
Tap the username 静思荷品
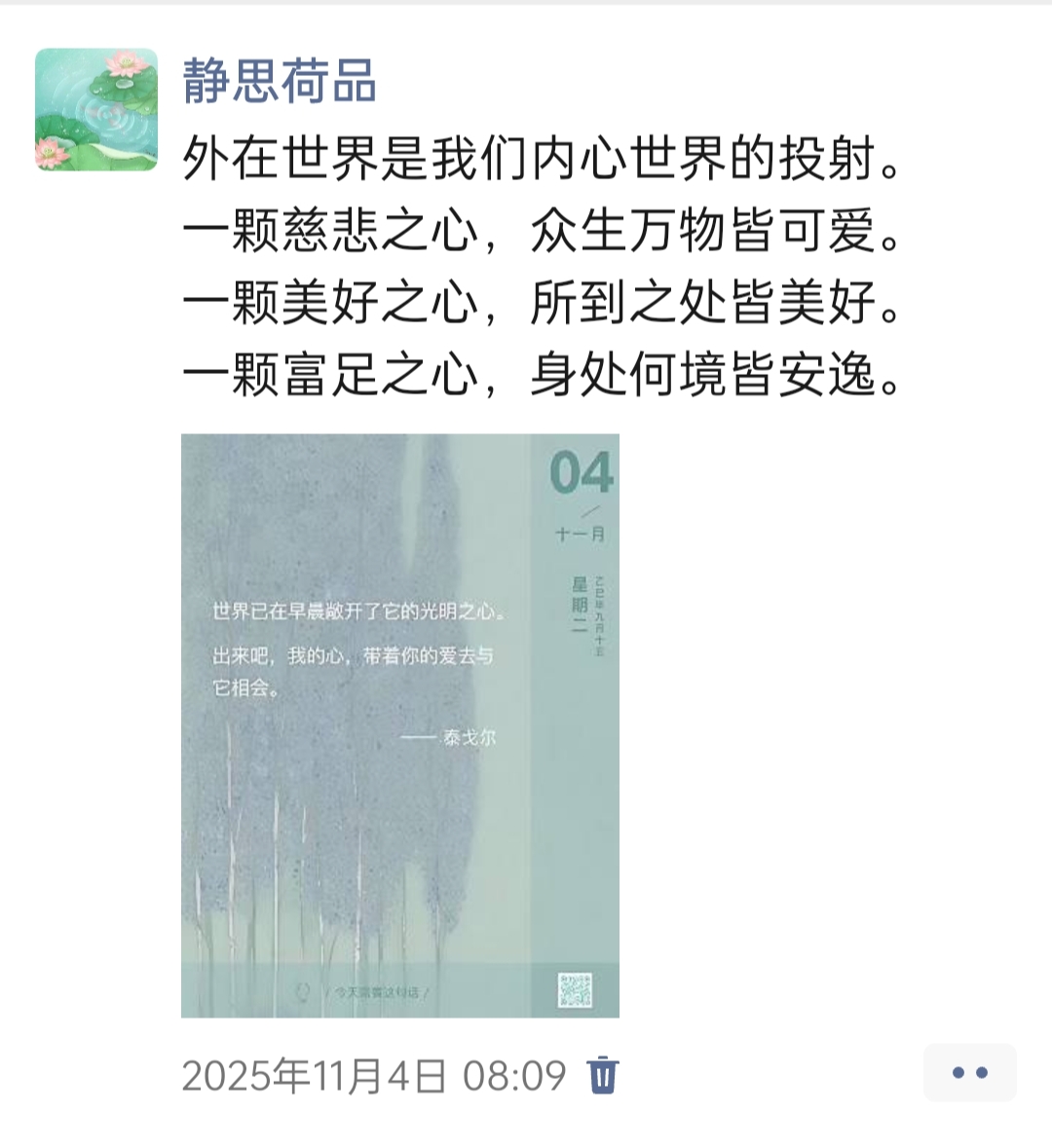(x=280, y=80)
